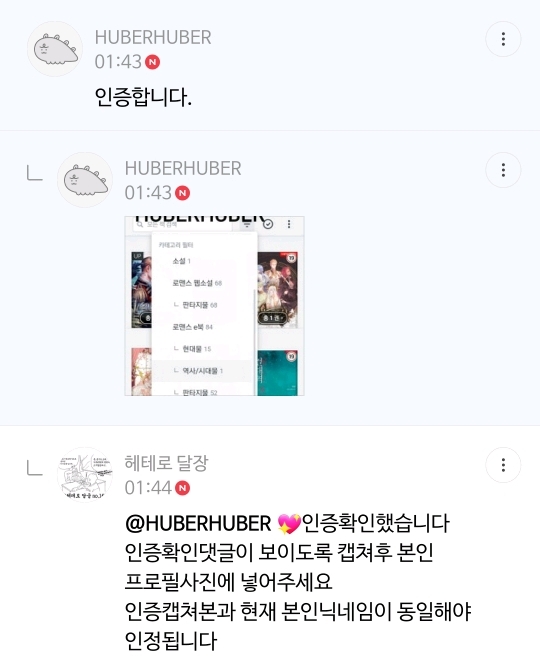The width and height of the screenshot is (540, 668).
Task: Tap the @HUBERHUBER mention in the reply
Action: coord(198,524)
